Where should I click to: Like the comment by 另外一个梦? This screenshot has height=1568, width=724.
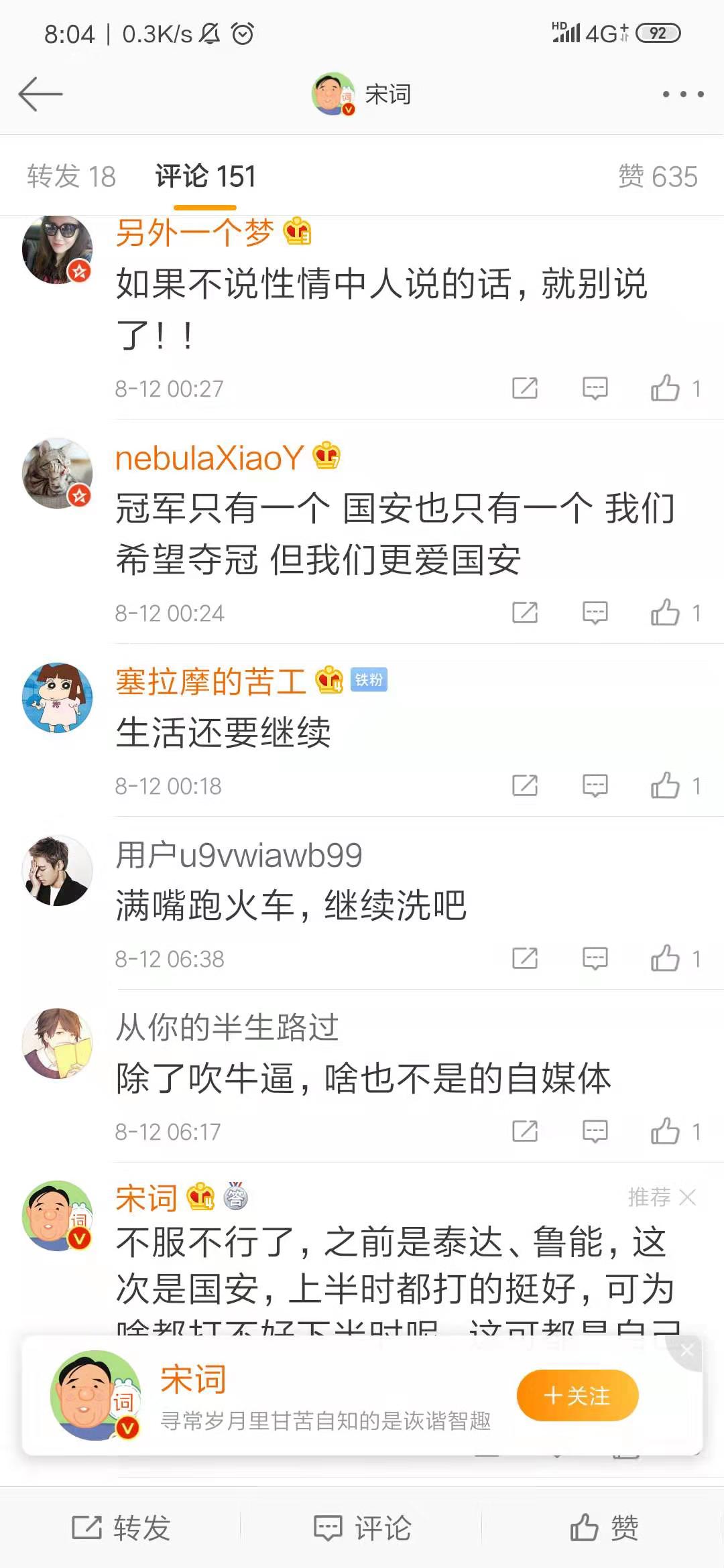point(665,388)
